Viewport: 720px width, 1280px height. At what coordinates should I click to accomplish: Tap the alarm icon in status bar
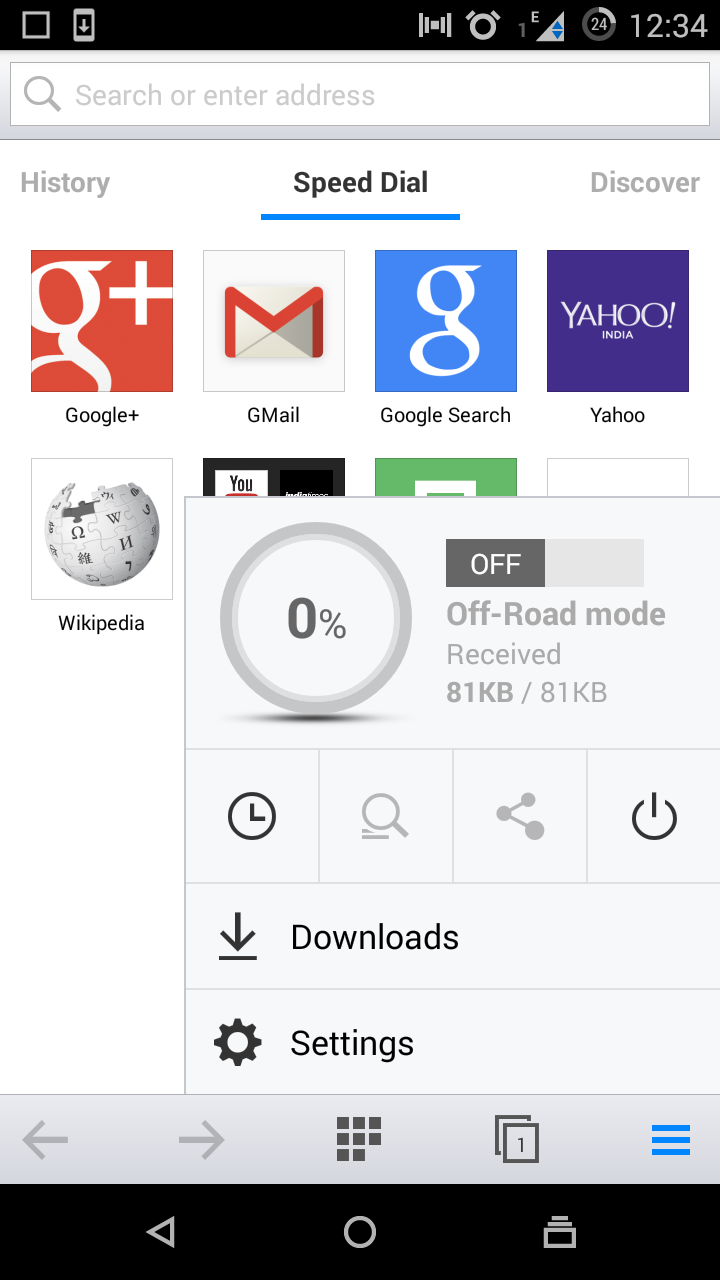point(483,24)
